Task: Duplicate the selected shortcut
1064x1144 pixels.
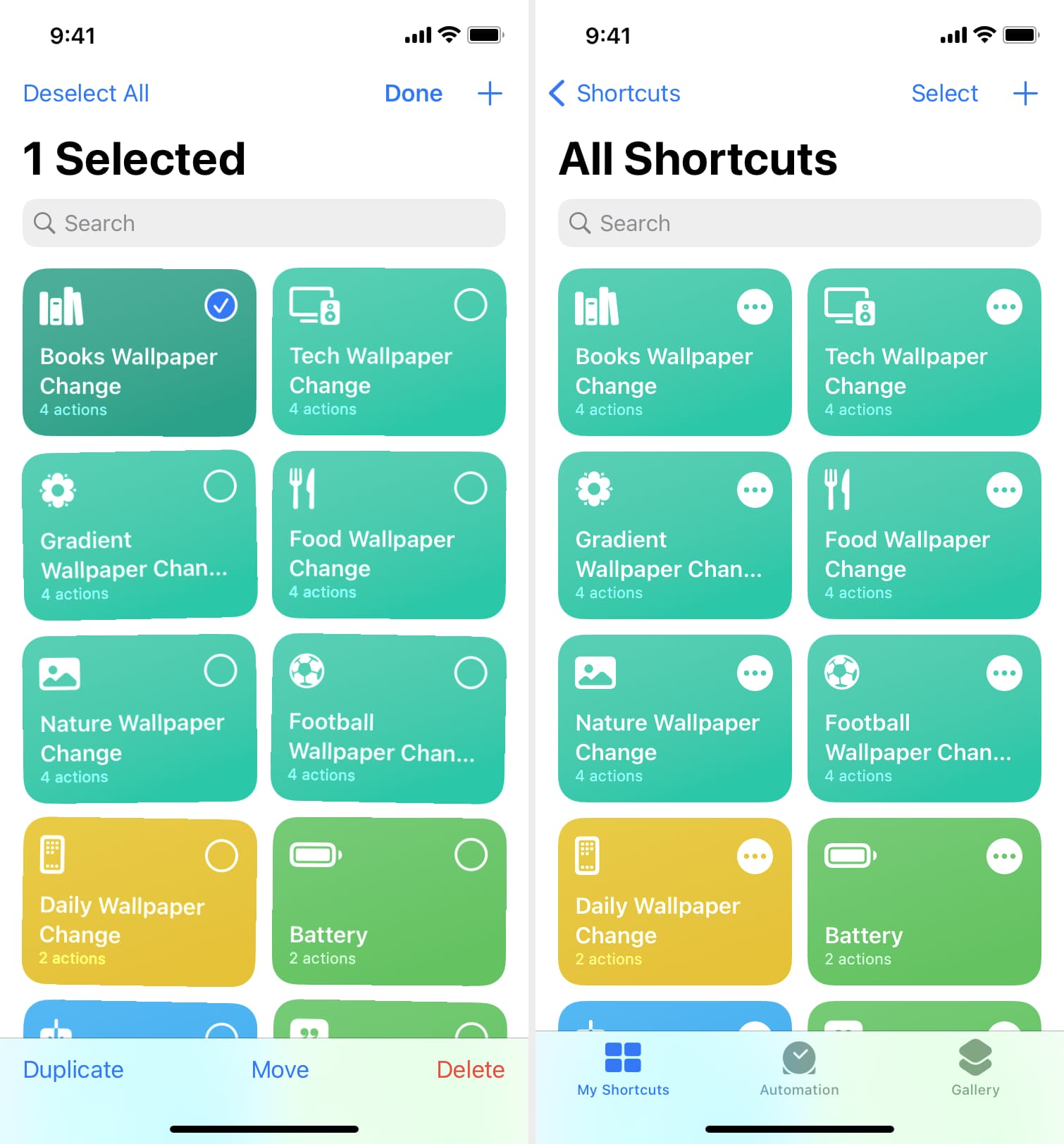Action: [x=73, y=1069]
